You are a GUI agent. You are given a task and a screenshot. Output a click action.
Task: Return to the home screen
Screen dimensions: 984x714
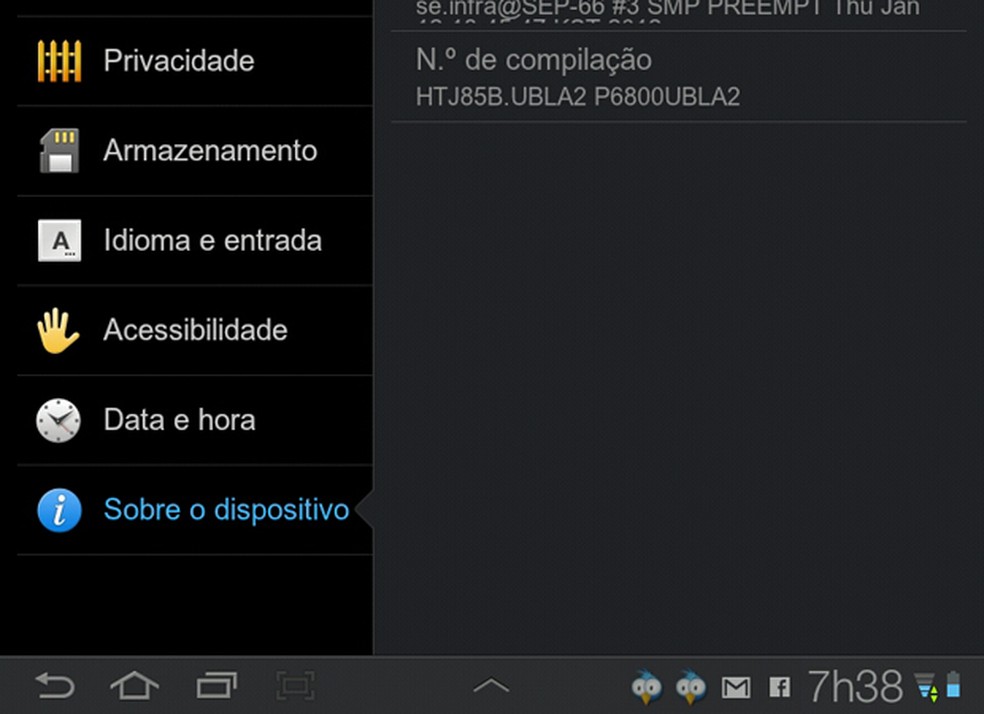point(135,686)
